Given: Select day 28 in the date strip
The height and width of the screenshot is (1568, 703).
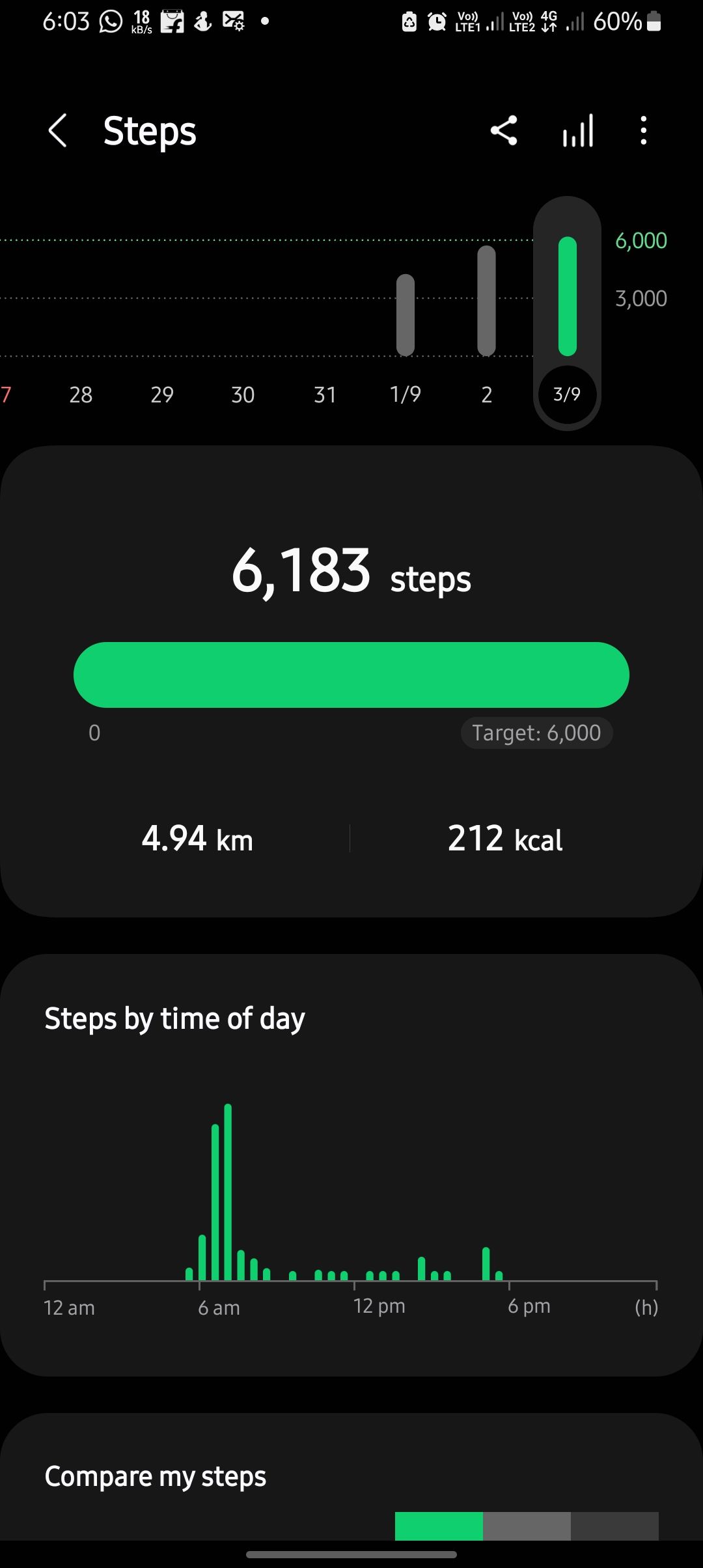Looking at the screenshot, I should click(81, 395).
